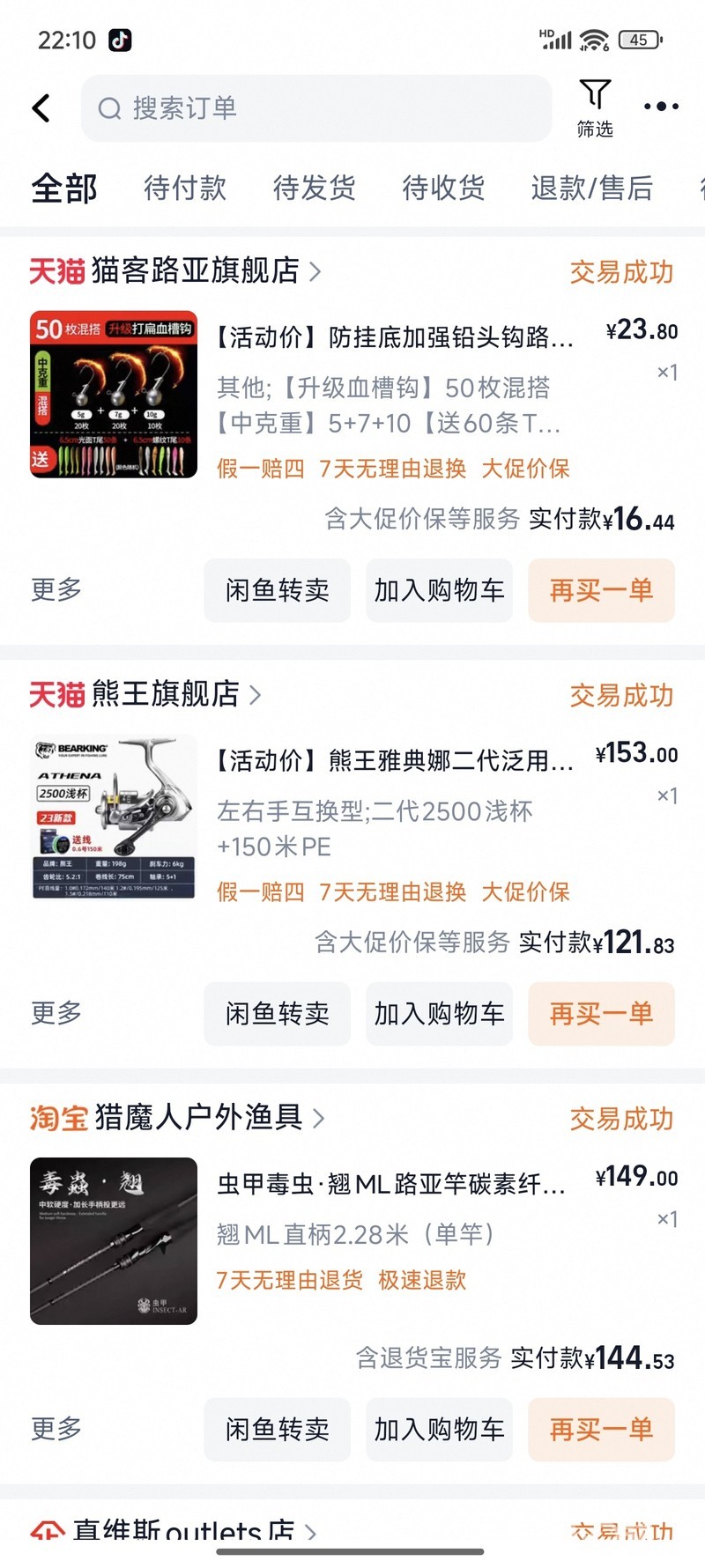Select the 全部 orders tab
The width and height of the screenshot is (705, 1568).
point(64,188)
